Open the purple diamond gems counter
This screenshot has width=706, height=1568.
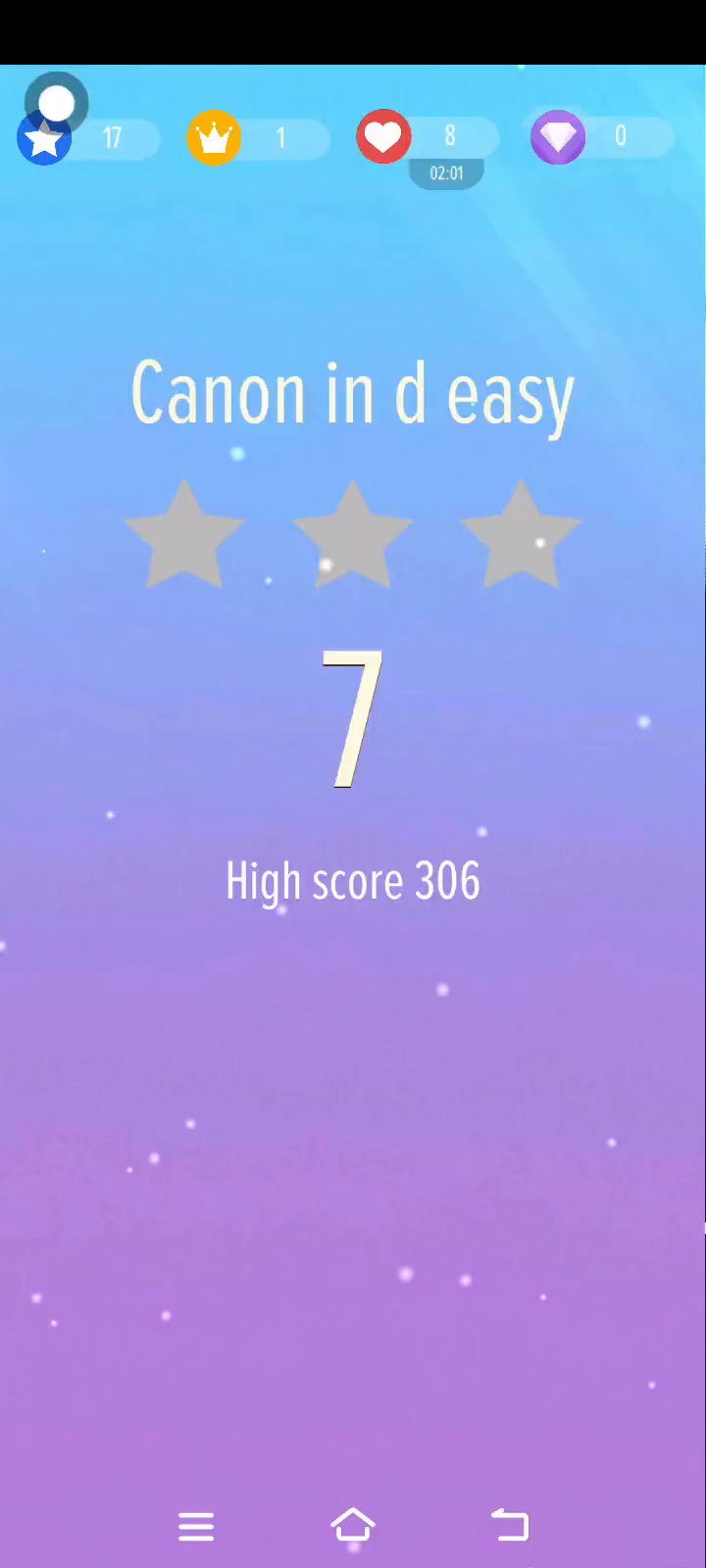pos(601,137)
